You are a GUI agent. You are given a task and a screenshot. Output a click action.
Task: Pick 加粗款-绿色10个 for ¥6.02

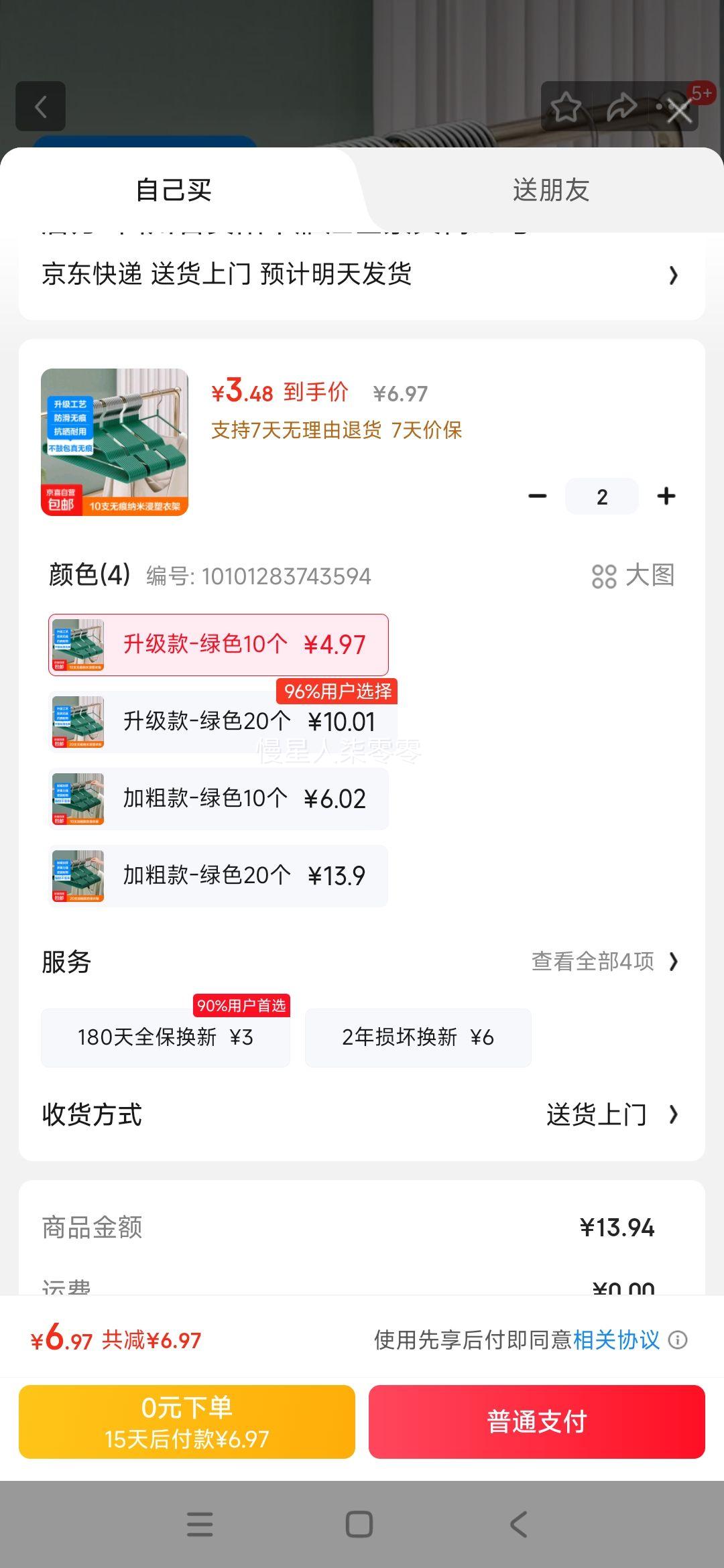point(219,799)
